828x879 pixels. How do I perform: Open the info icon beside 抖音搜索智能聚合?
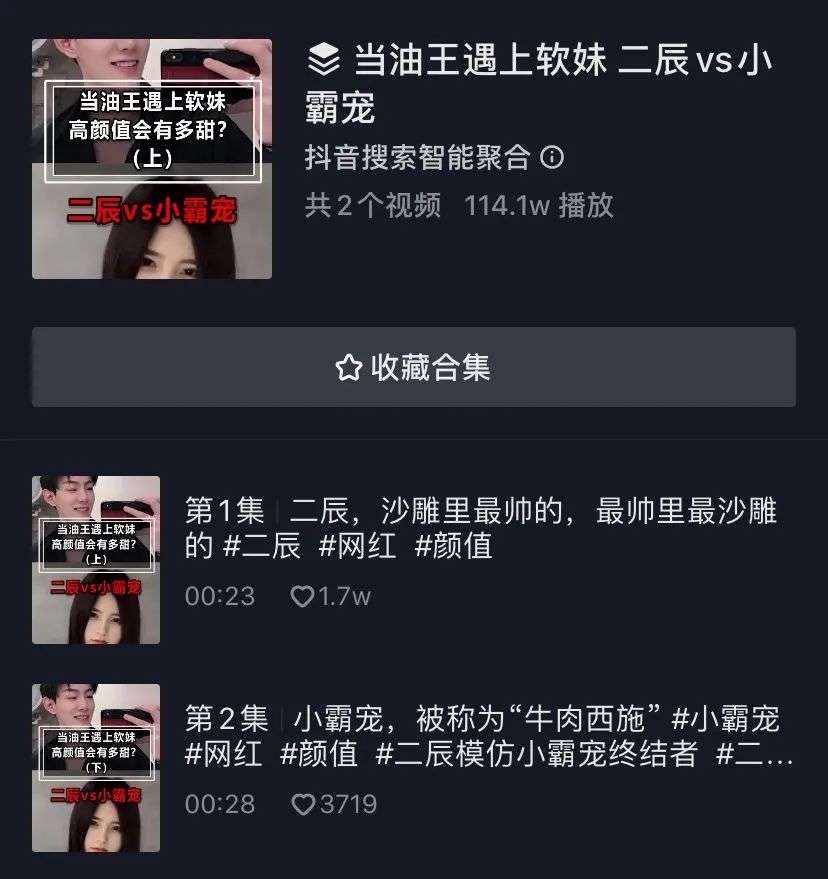tap(552, 158)
